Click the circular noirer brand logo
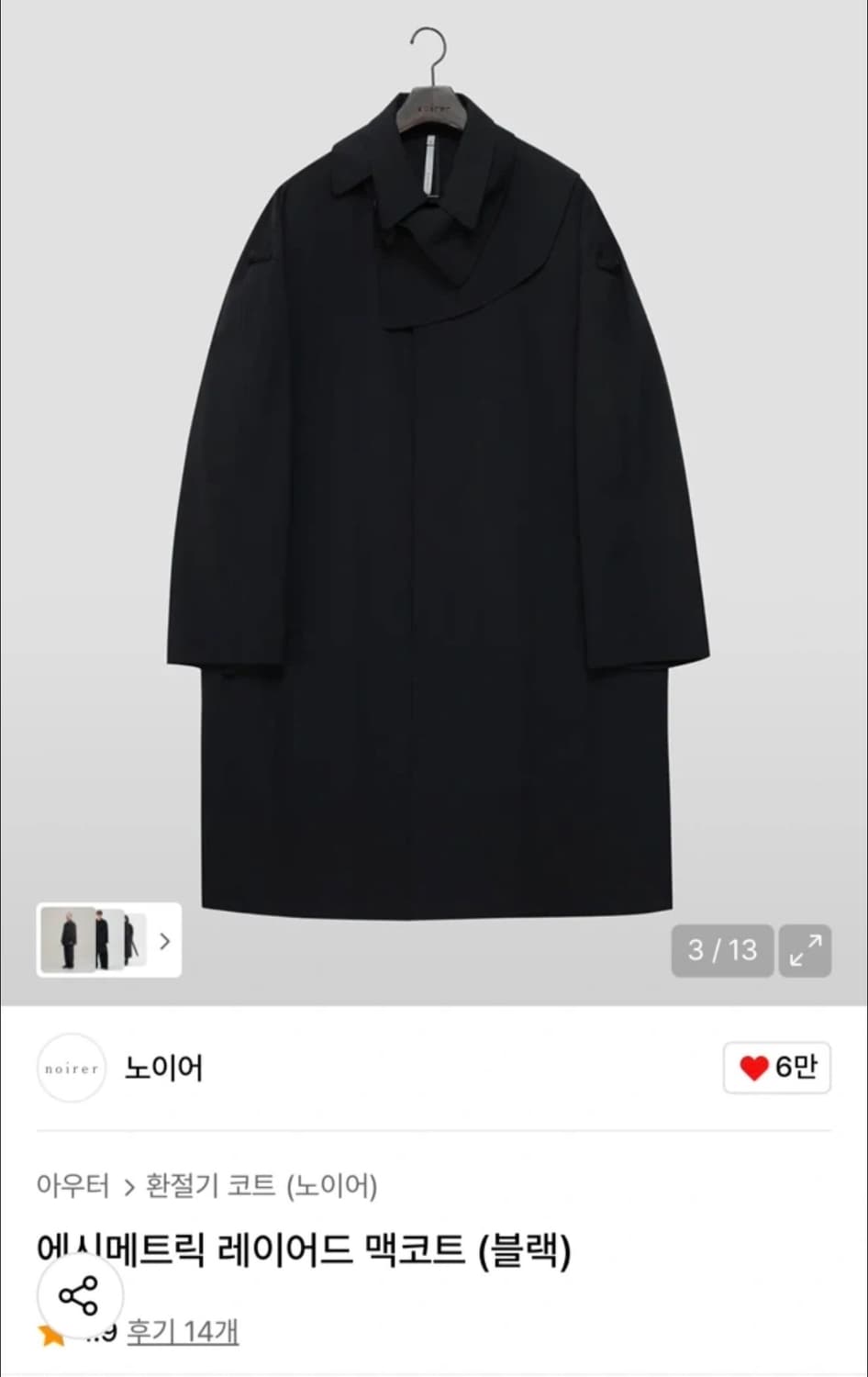This screenshot has height=1377, width=868. coord(71,1068)
